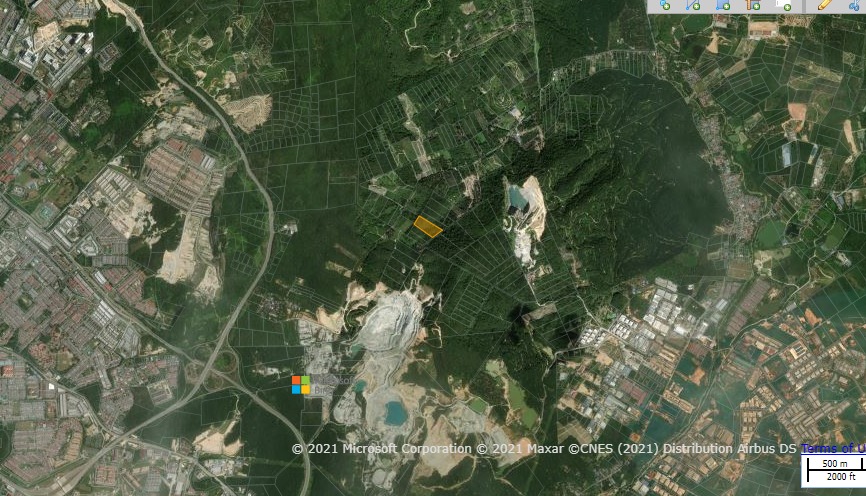Open the Terms of Use link
The image size is (866, 496).
(832, 448)
